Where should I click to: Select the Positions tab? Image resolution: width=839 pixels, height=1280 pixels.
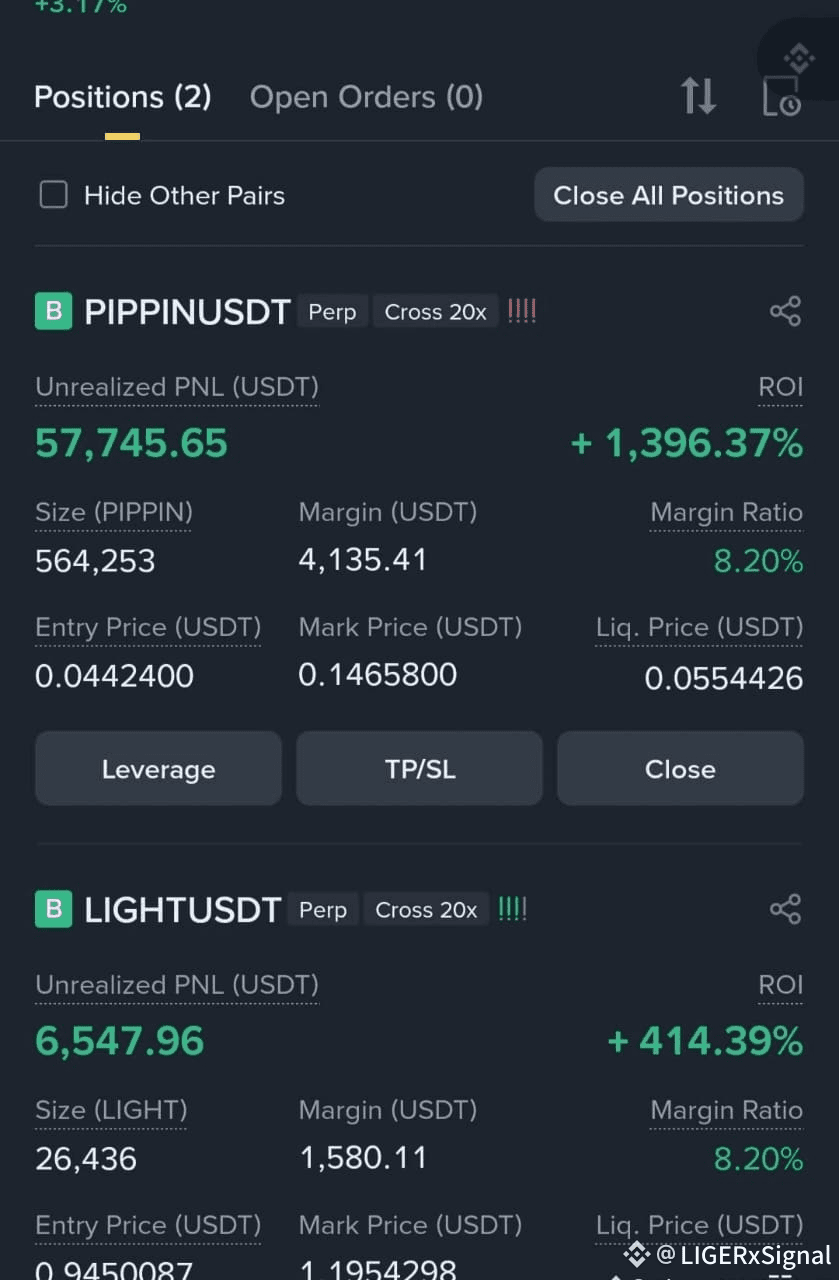122,97
